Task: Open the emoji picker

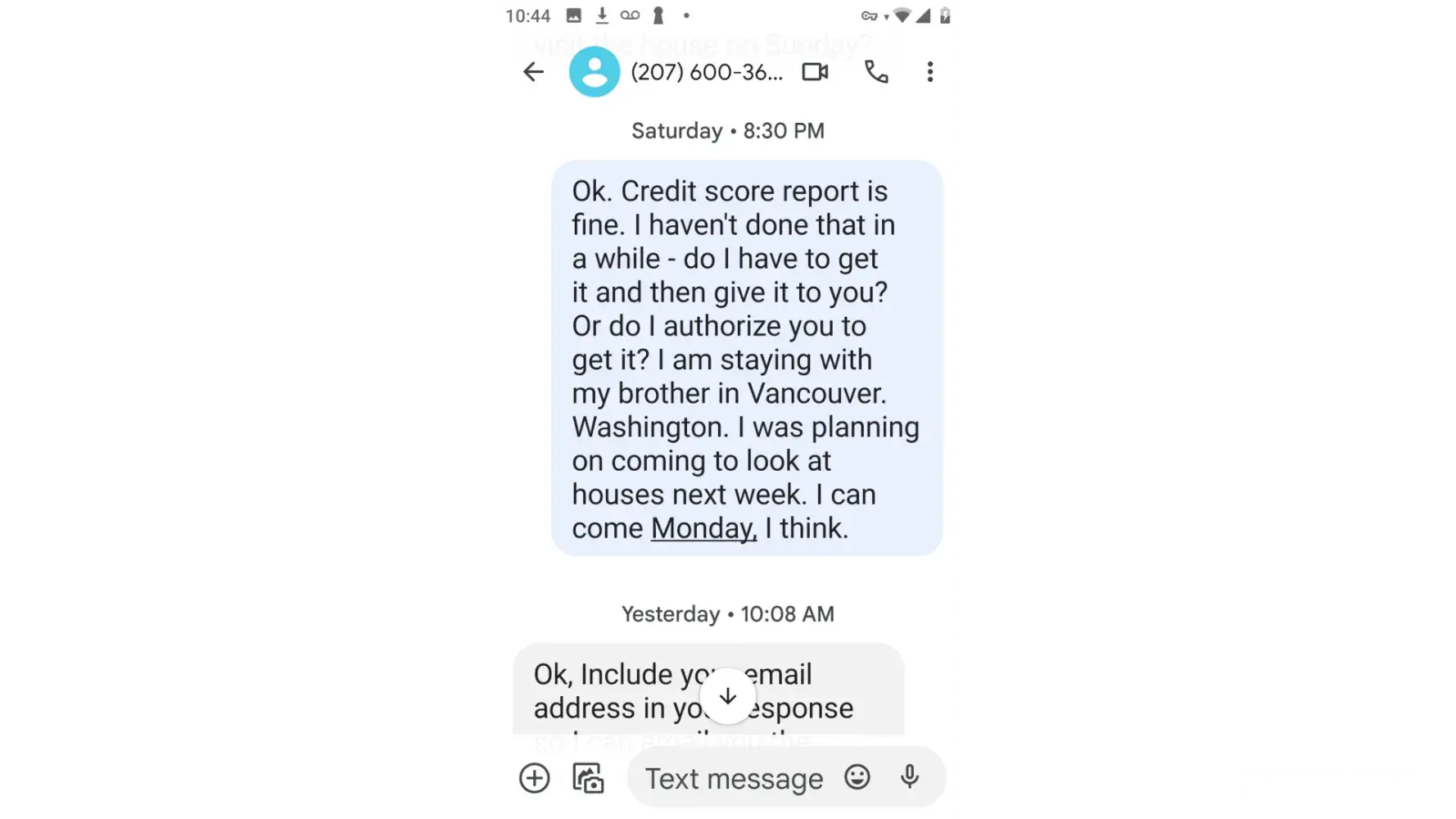Action: pyautogui.click(x=857, y=777)
